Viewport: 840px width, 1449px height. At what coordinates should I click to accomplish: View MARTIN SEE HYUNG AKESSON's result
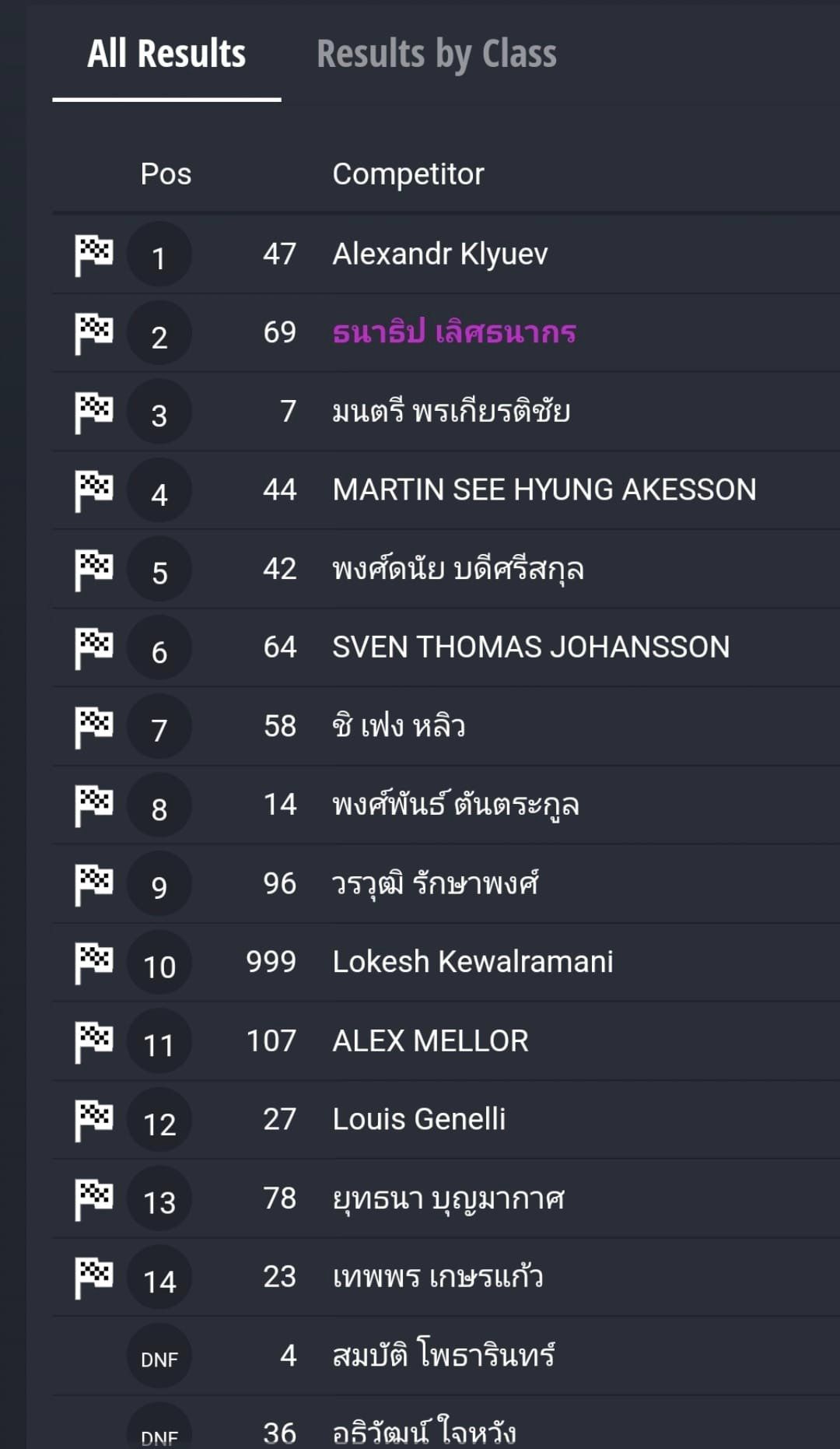click(544, 490)
